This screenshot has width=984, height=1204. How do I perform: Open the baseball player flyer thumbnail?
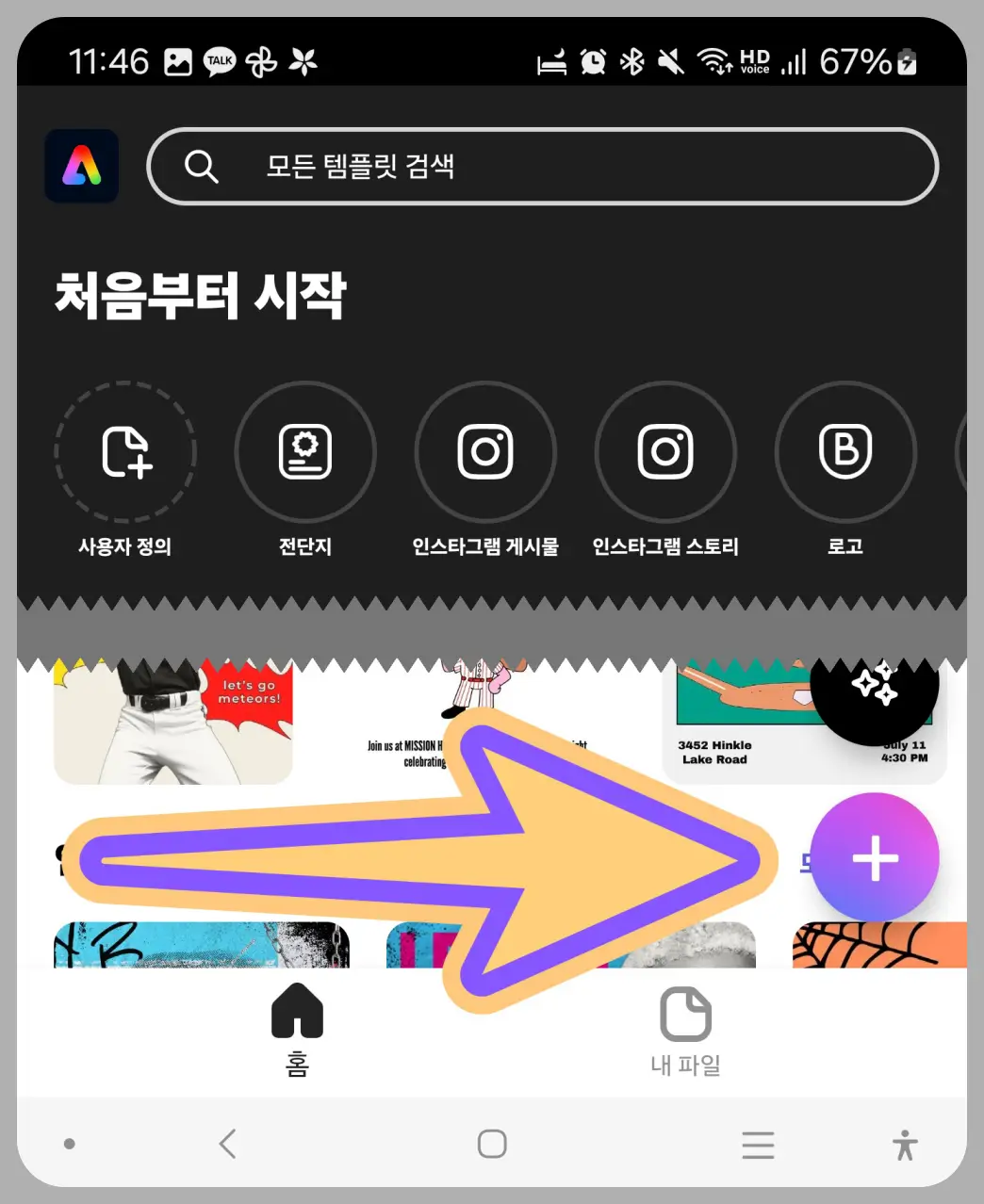pyautogui.click(x=172, y=721)
